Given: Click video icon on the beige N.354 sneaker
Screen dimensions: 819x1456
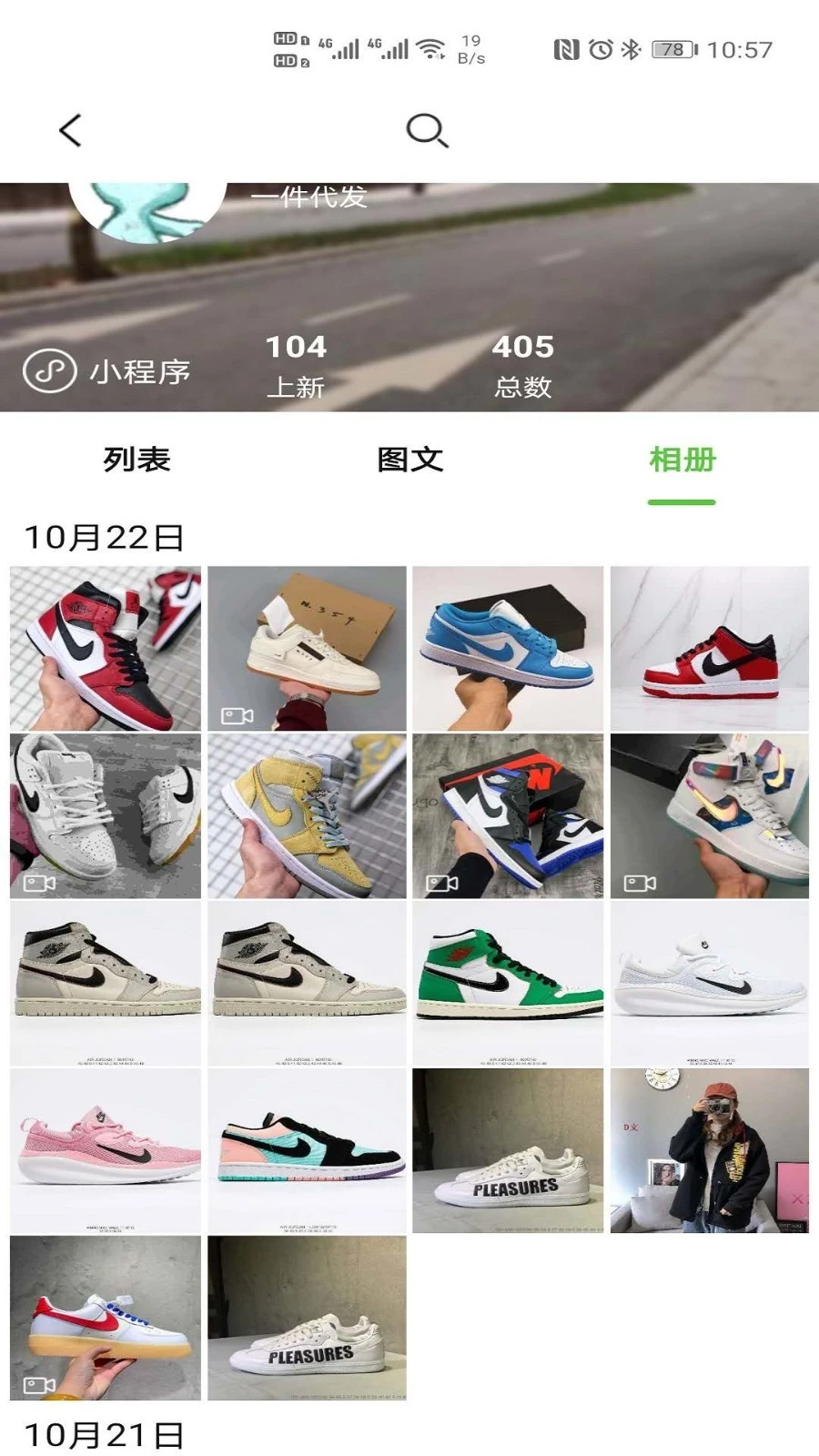Looking at the screenshot, I should pos(235,716).
